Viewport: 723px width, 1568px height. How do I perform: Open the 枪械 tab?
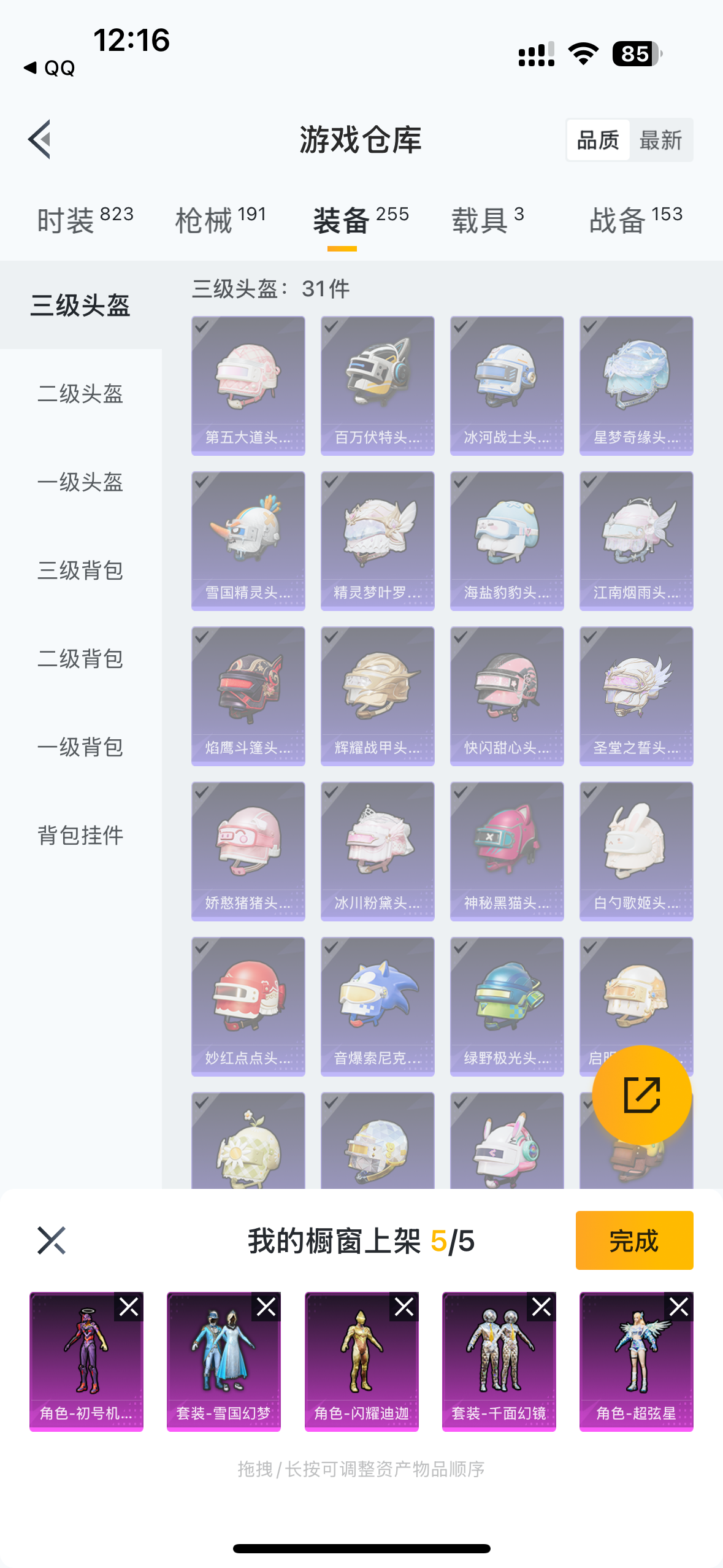click(221, 220)
